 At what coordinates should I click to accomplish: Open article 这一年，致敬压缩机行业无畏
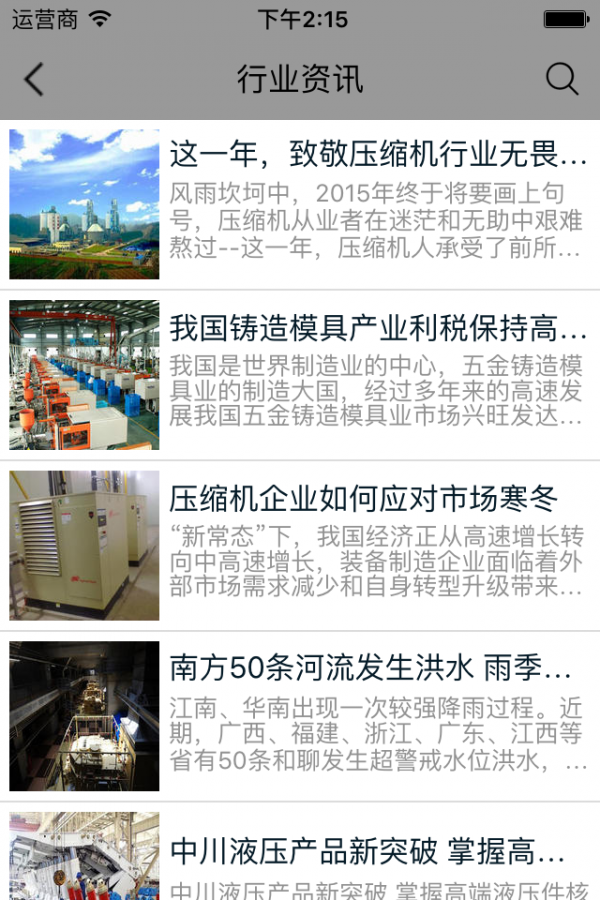click(377, 156)
